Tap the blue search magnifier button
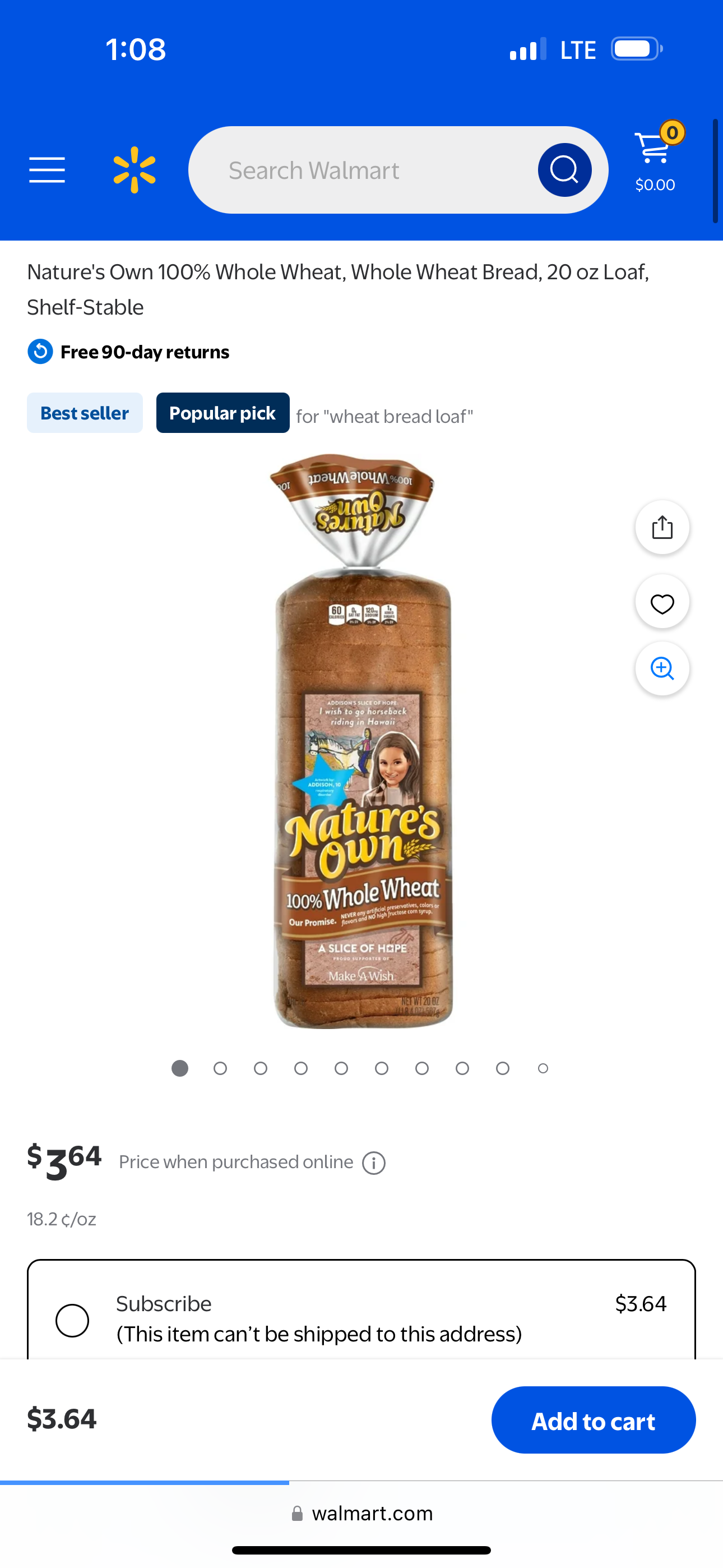This screenshot has height=1568, width=723. 564,170
